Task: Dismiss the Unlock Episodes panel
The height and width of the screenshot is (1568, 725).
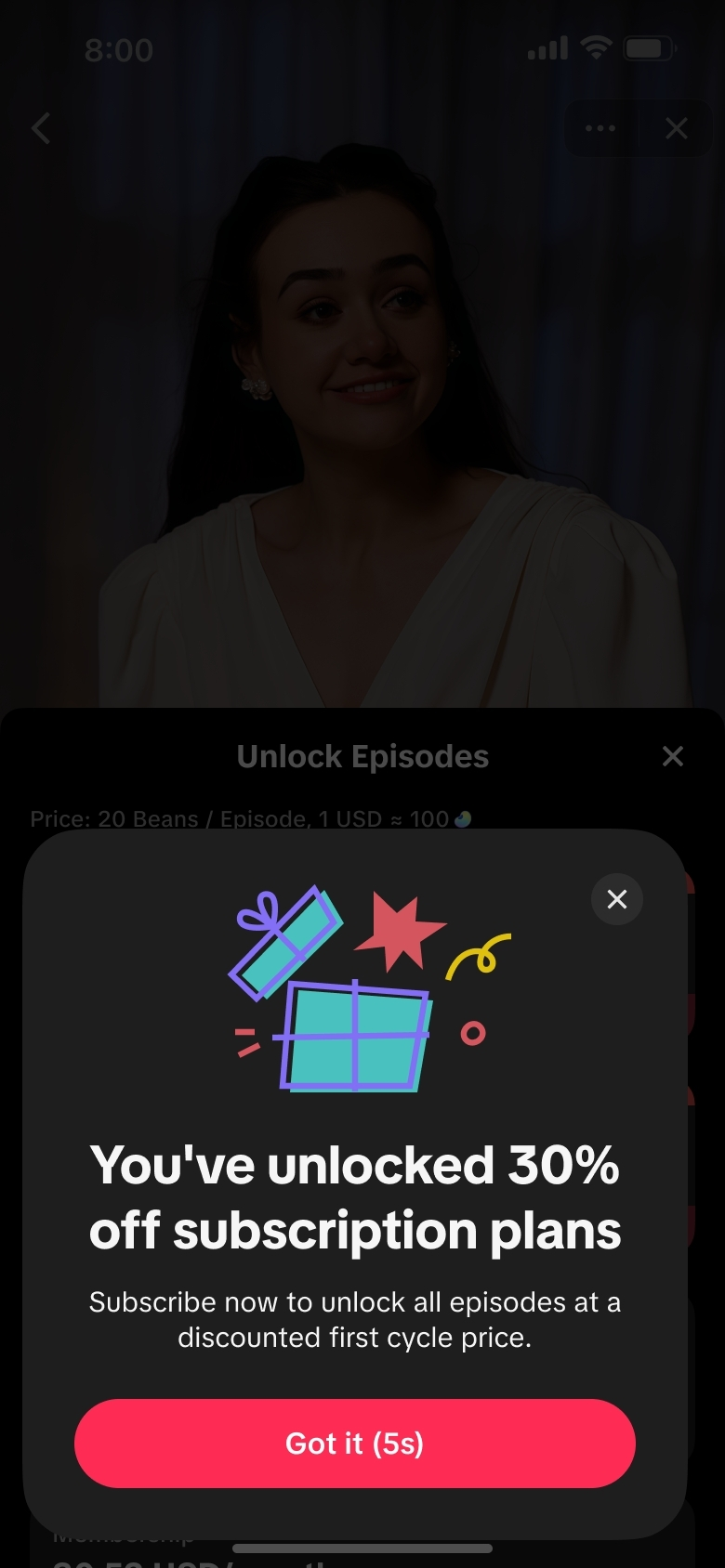Action: coord(672,756)
